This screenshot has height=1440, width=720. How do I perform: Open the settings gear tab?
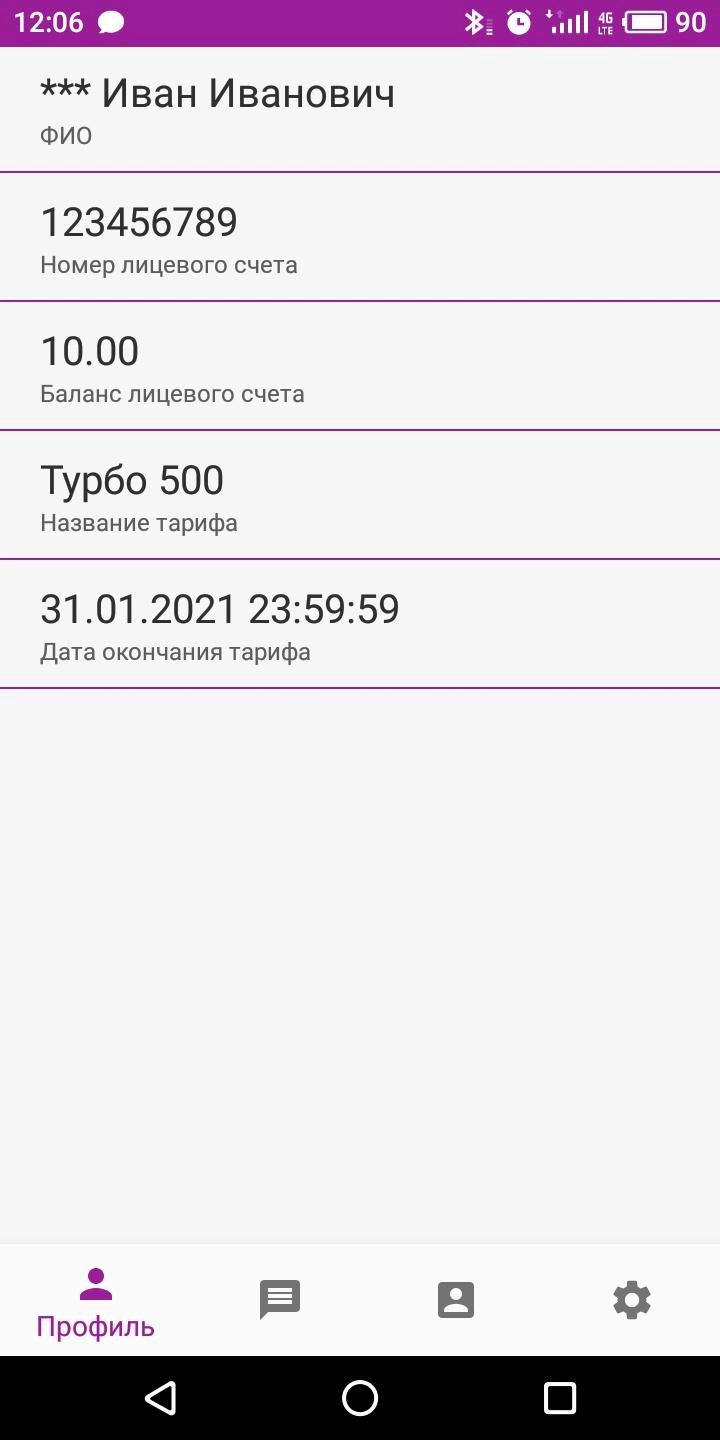[x=632, y=1300]
